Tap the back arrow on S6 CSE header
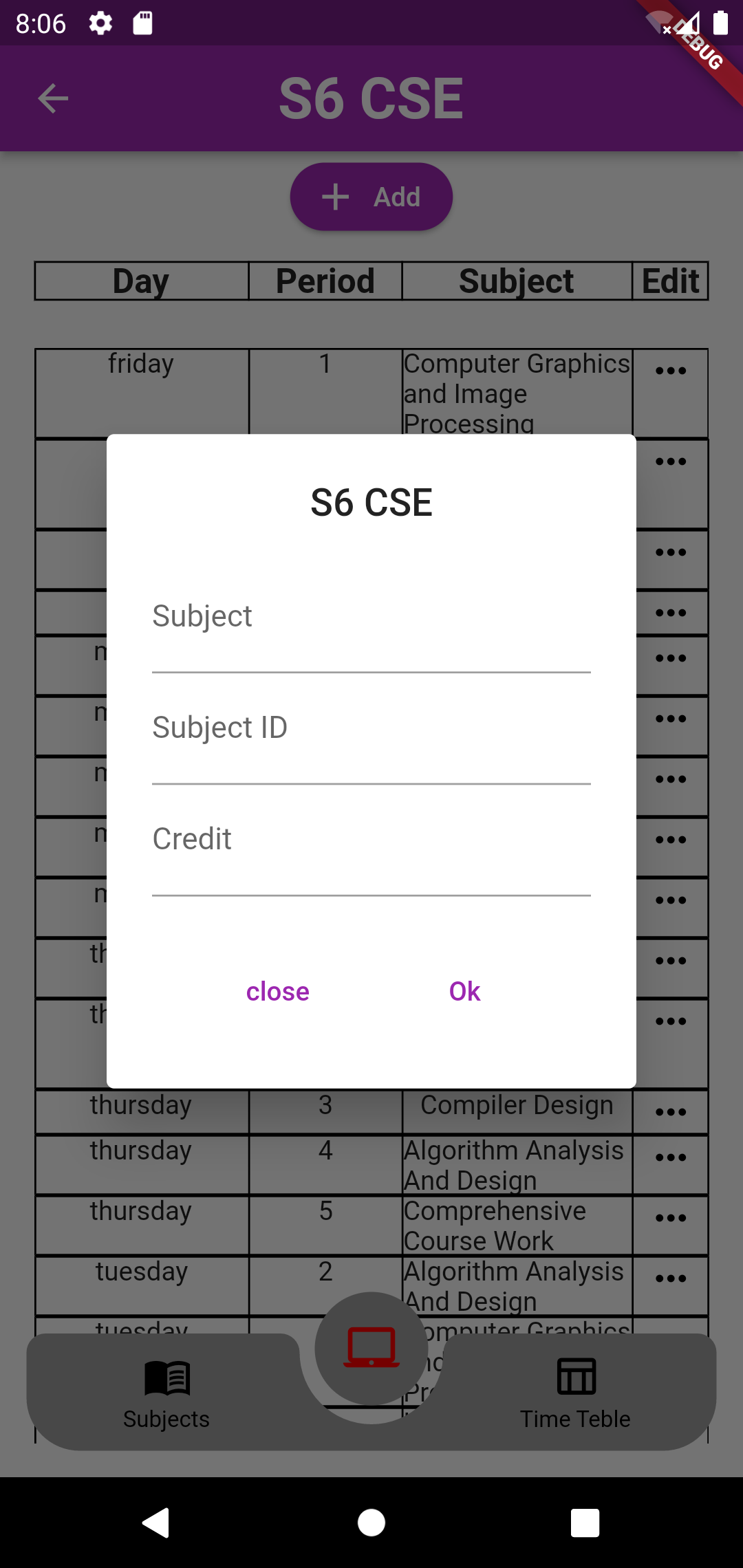Screen dimensions: 743x1568 tap(54, 98)
